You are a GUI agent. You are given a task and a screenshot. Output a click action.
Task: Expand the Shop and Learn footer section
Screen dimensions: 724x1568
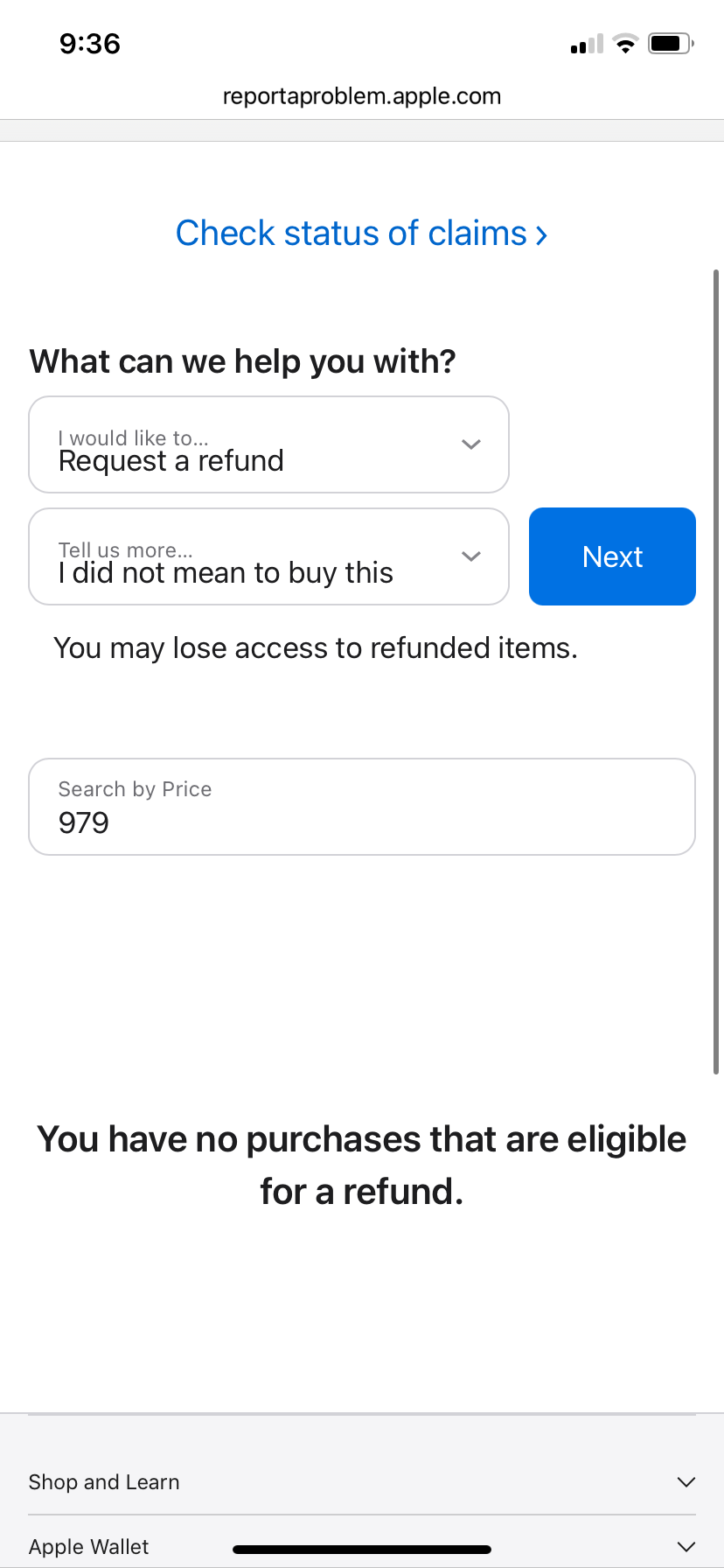tap(362, 1482)
